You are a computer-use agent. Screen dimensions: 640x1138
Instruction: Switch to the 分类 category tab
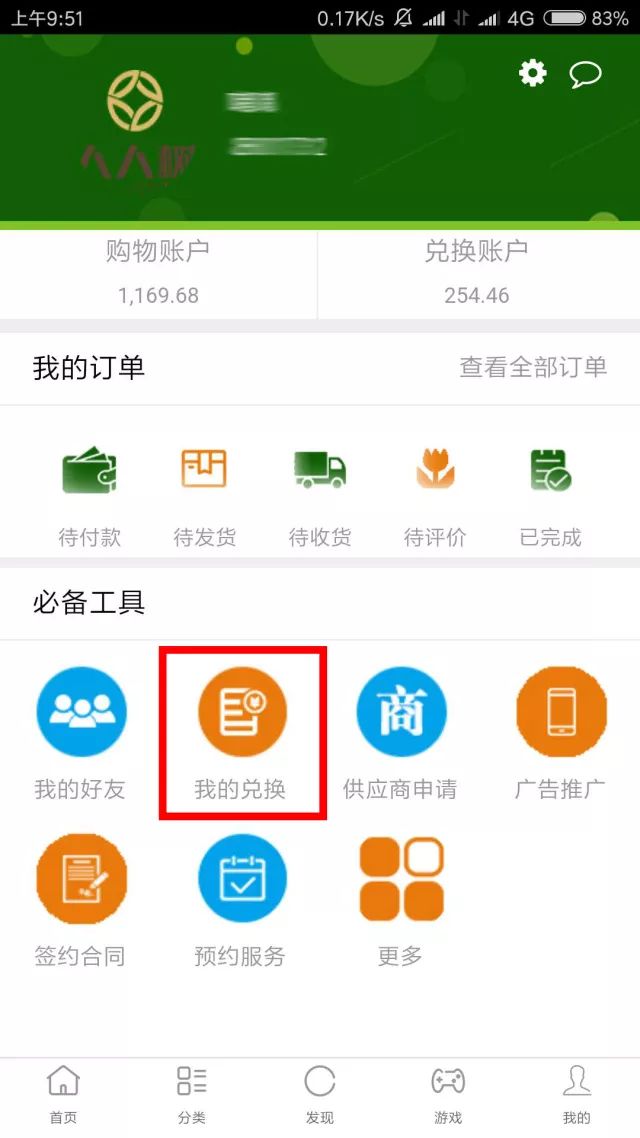pyautogui.click(x=191, y=1095)
